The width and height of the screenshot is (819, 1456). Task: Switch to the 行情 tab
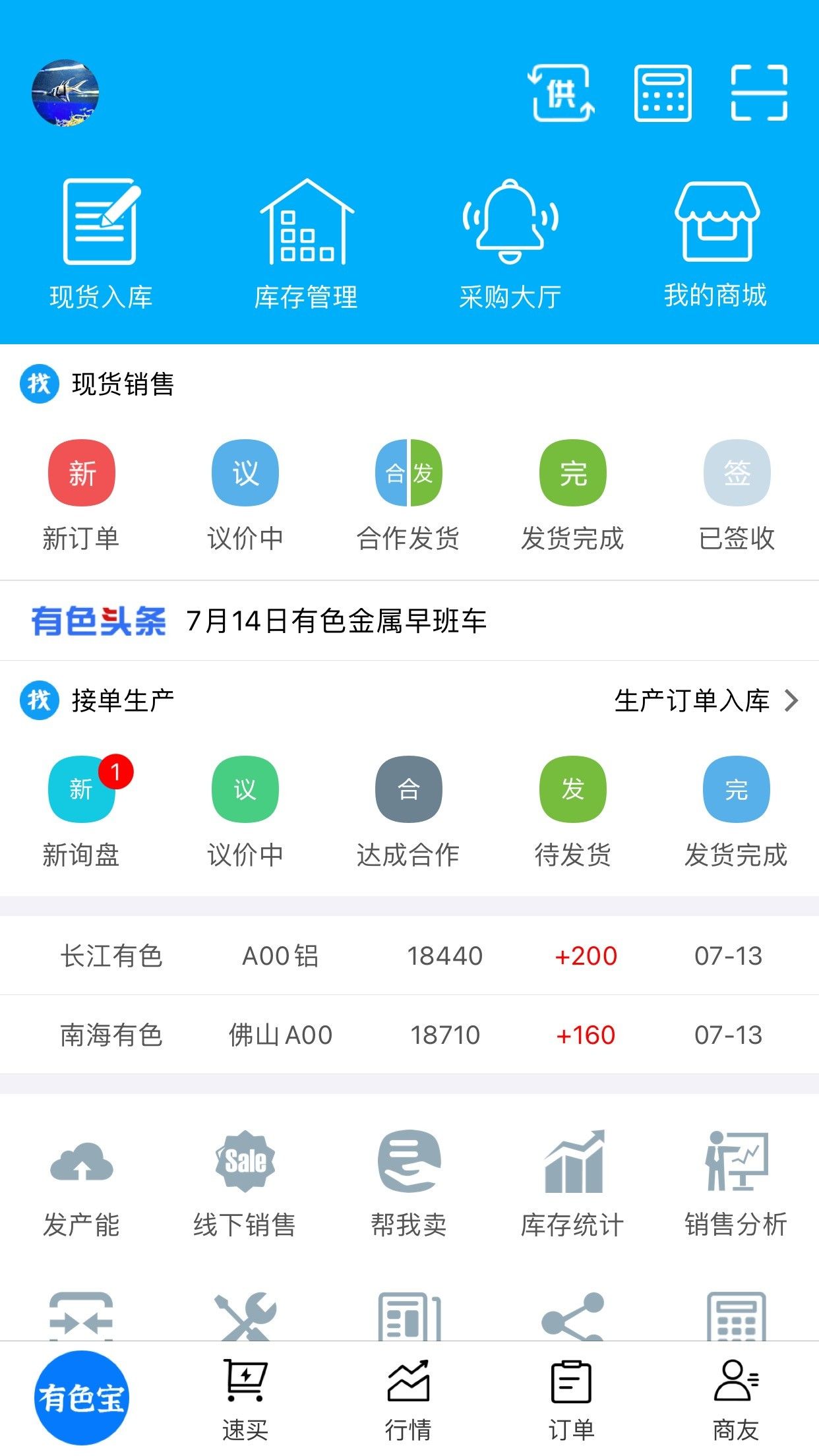pyautogui.click(x=408, y=1398)
